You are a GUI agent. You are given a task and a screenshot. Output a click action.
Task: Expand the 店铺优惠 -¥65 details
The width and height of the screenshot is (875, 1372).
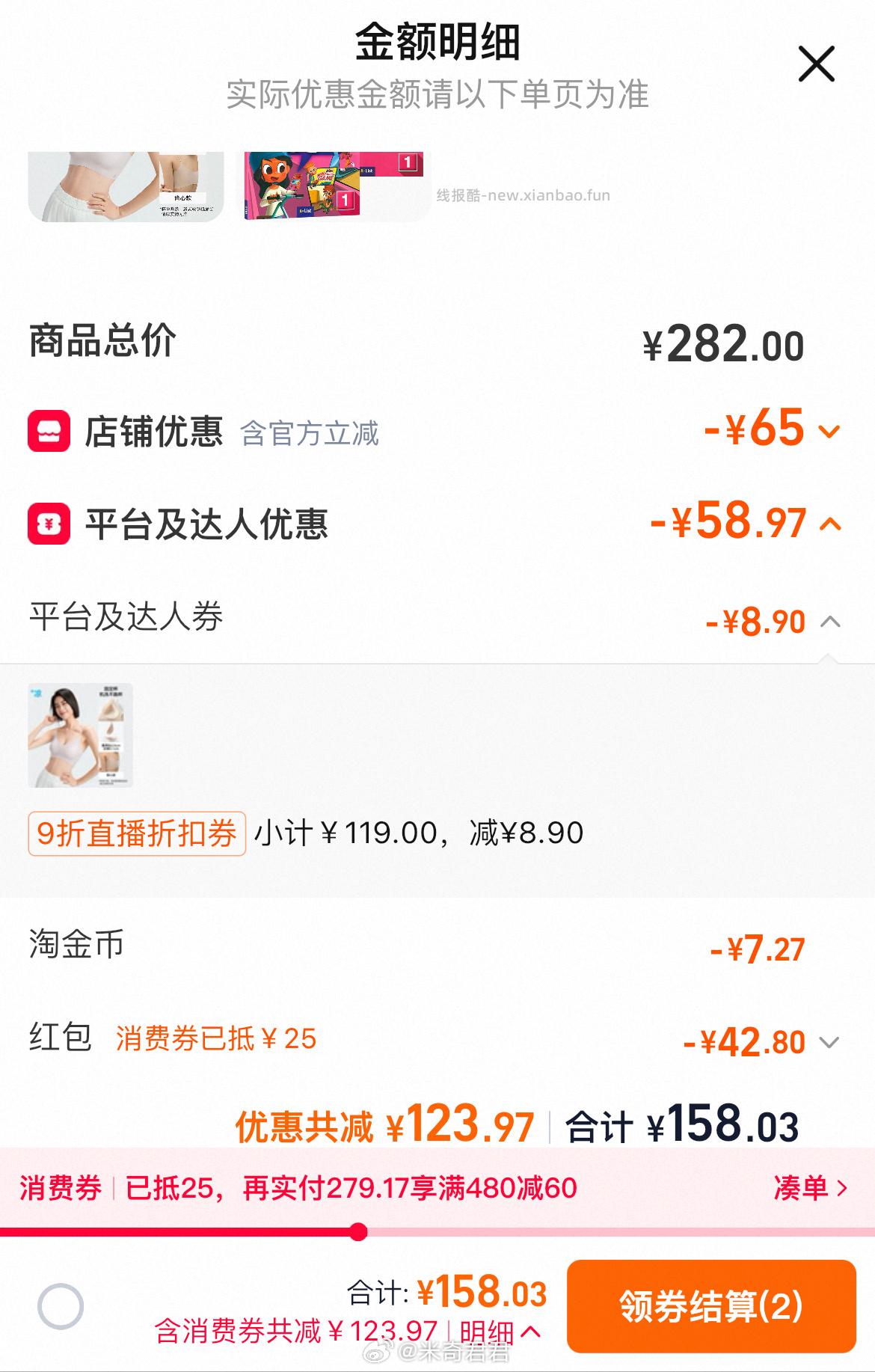click(828, 430)
